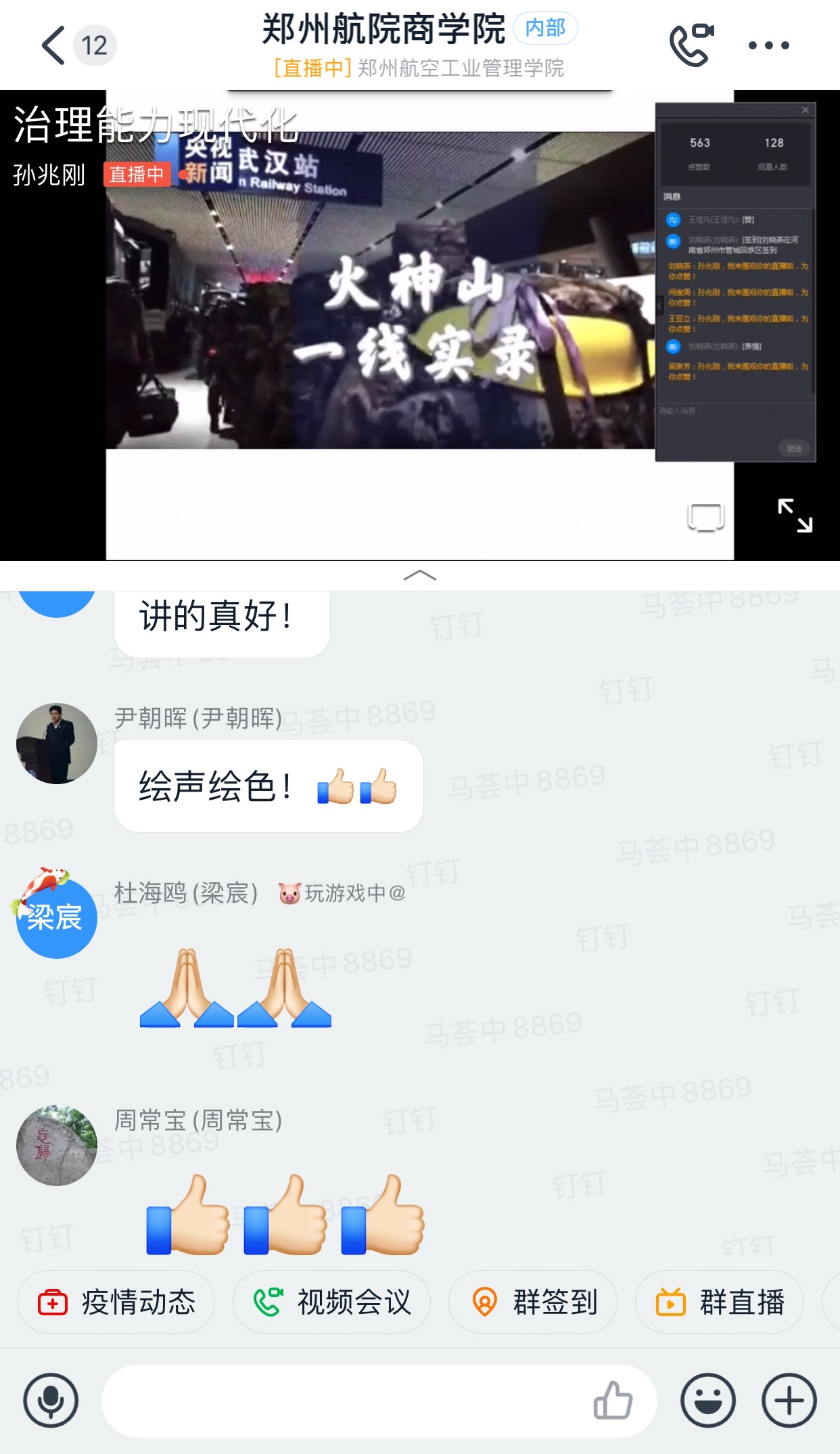
Task: Start a voice or video call
Action: pyautogui.click(x=691, y=45)
